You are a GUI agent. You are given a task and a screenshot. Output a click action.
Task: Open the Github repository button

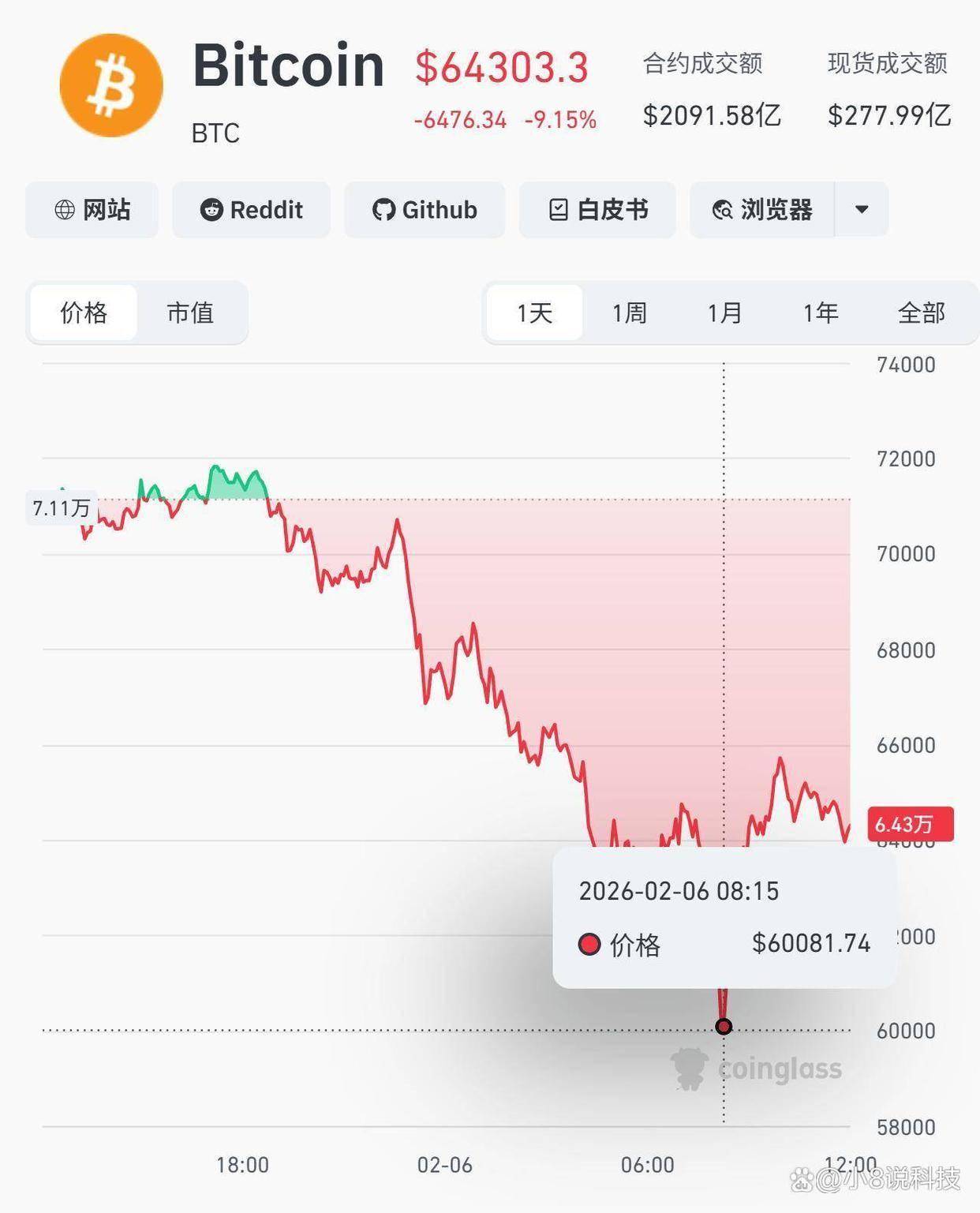tap(425, 210)
